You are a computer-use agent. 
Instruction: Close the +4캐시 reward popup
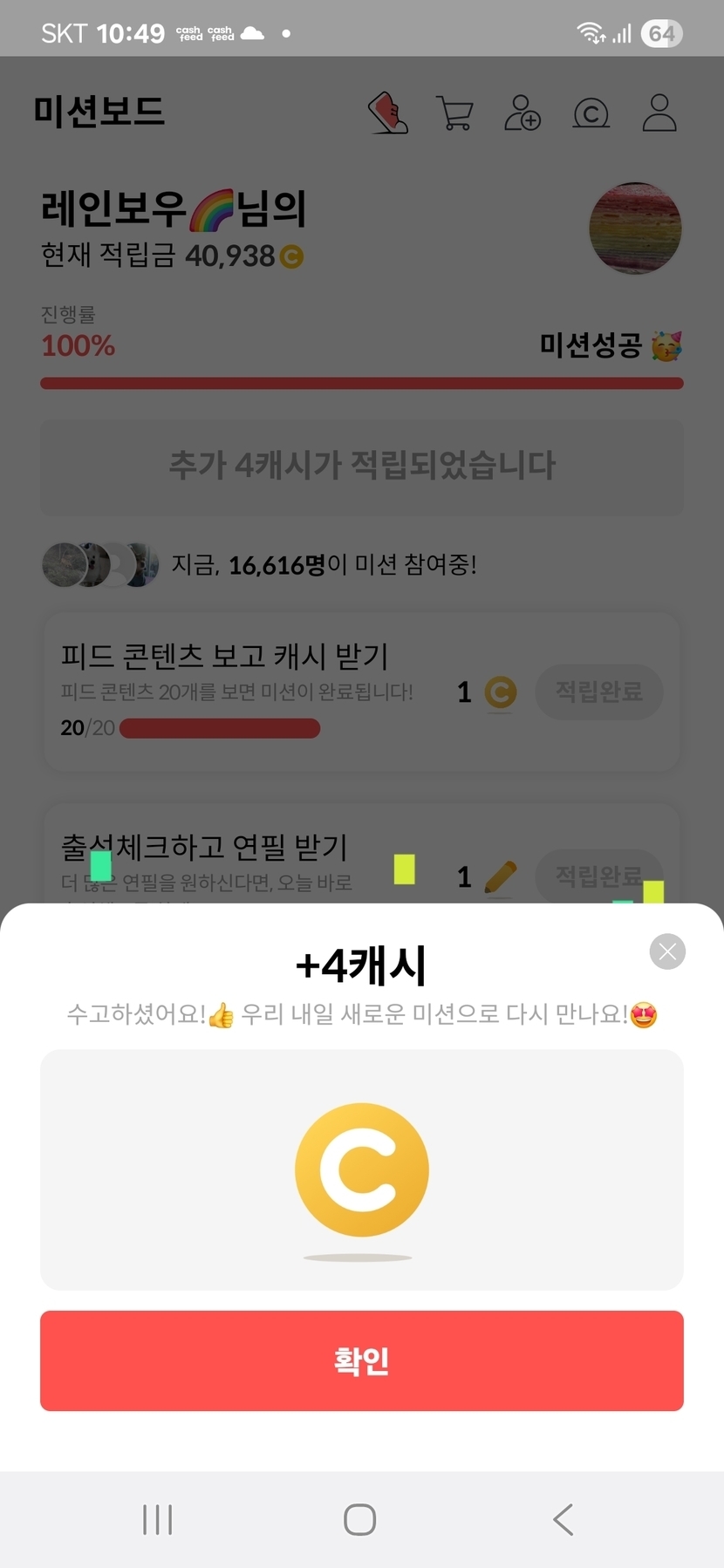click(667, 951)
